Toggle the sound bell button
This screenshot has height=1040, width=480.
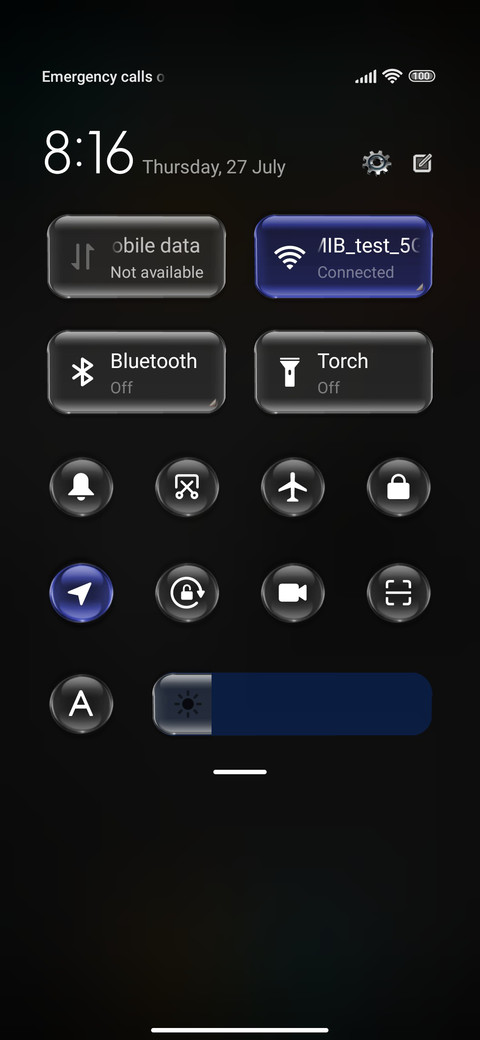pyautogui.click(x=82, y=488)
